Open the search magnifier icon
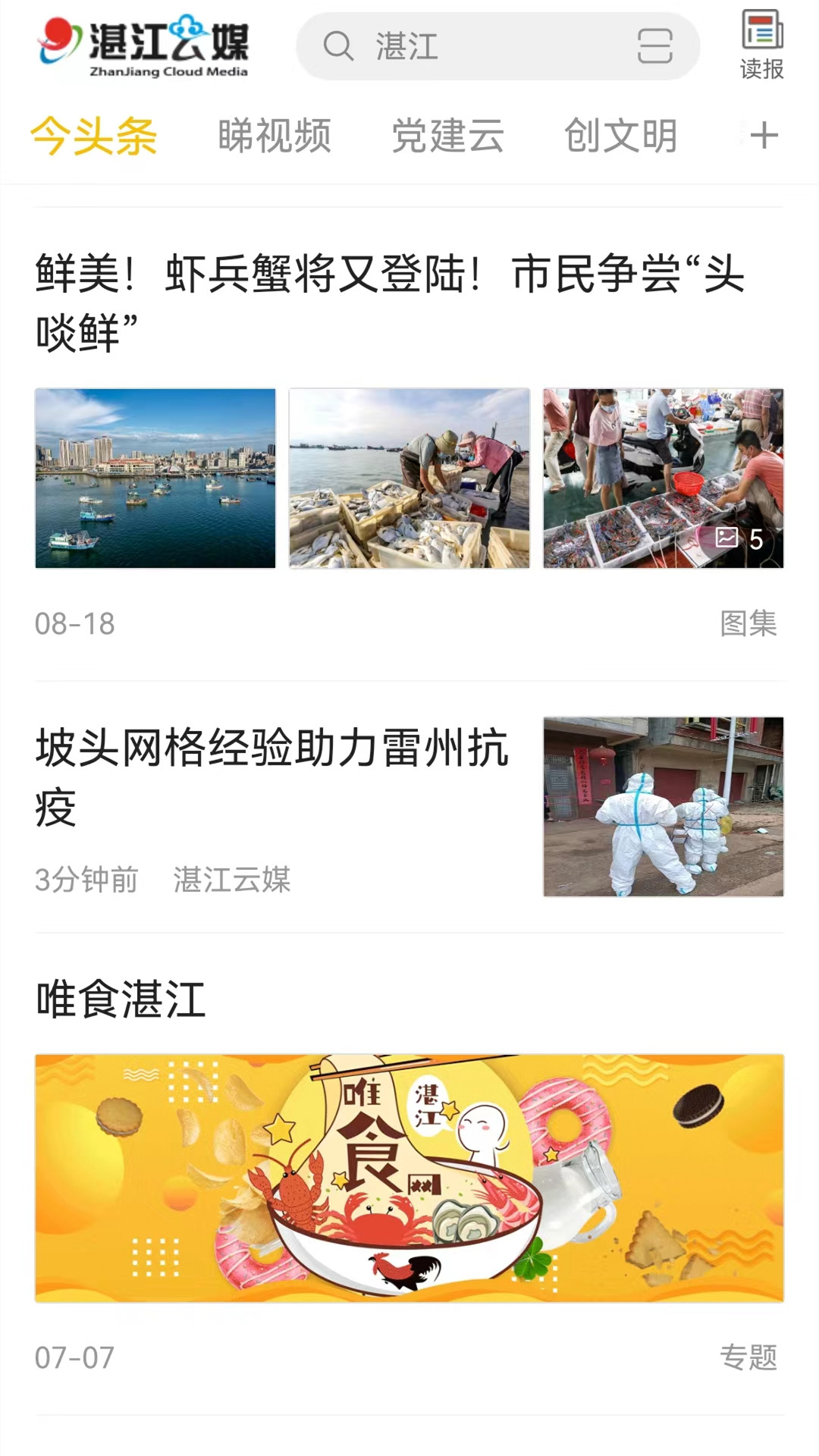819x1456 pixels. click(339, 47)
